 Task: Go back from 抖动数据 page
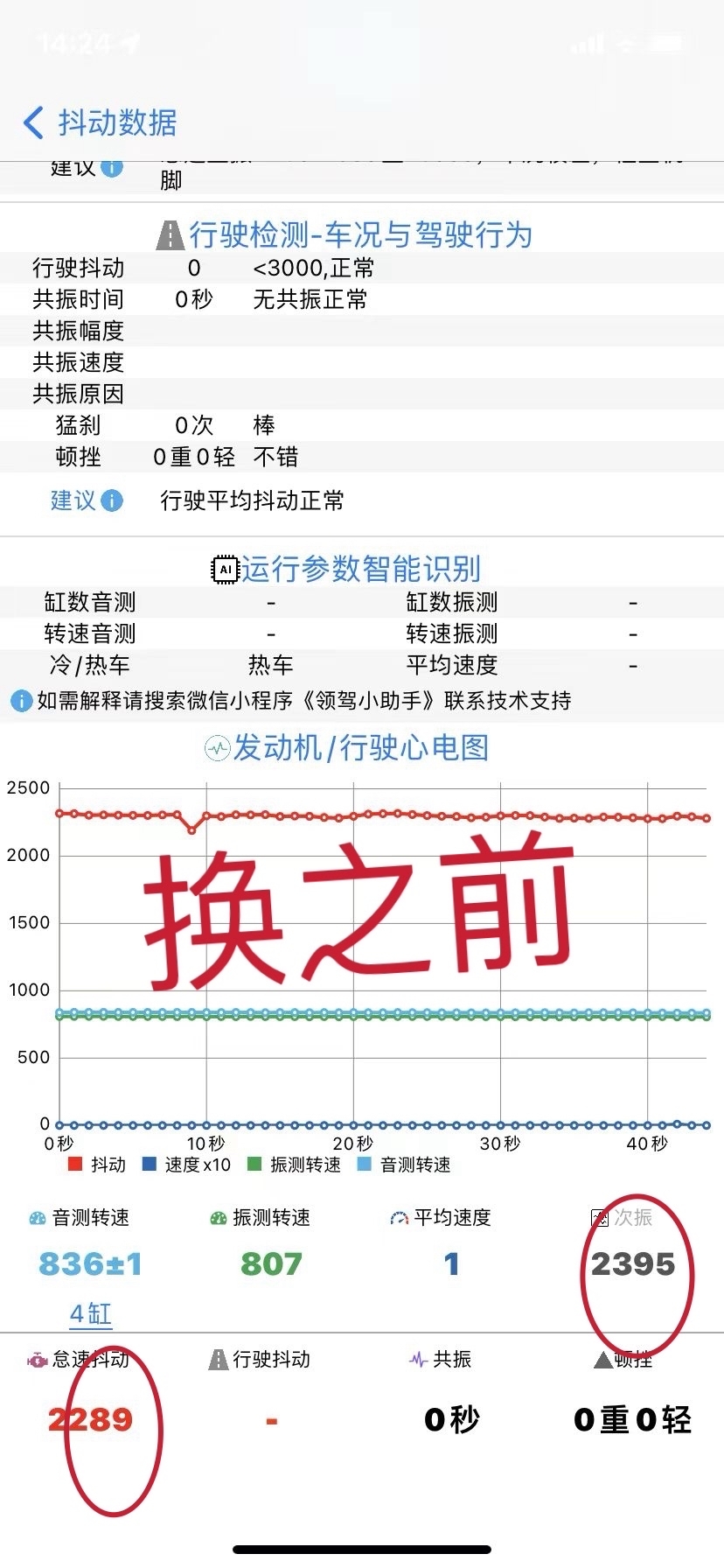click(x=33, y=122)
